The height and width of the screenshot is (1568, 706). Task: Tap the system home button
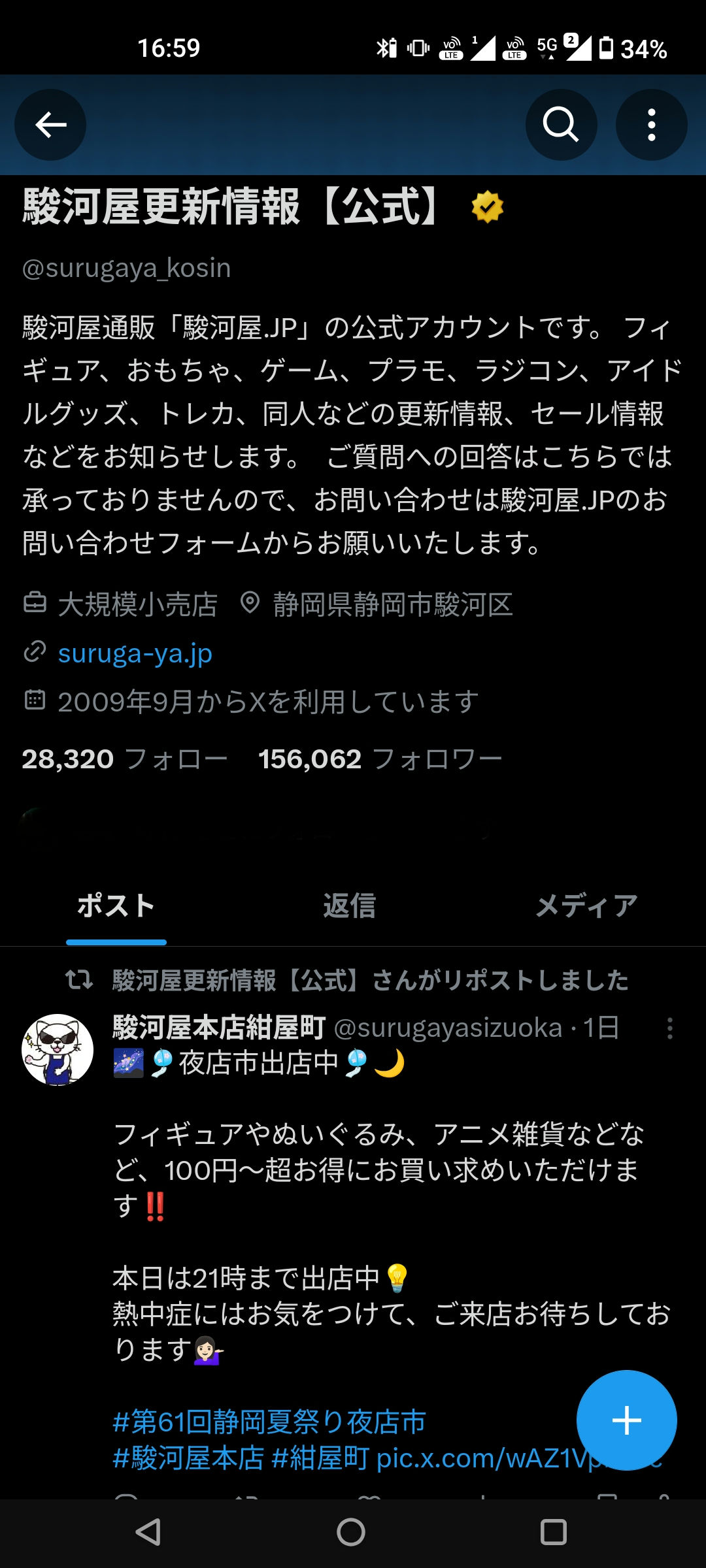click(x=351, y=1532)
